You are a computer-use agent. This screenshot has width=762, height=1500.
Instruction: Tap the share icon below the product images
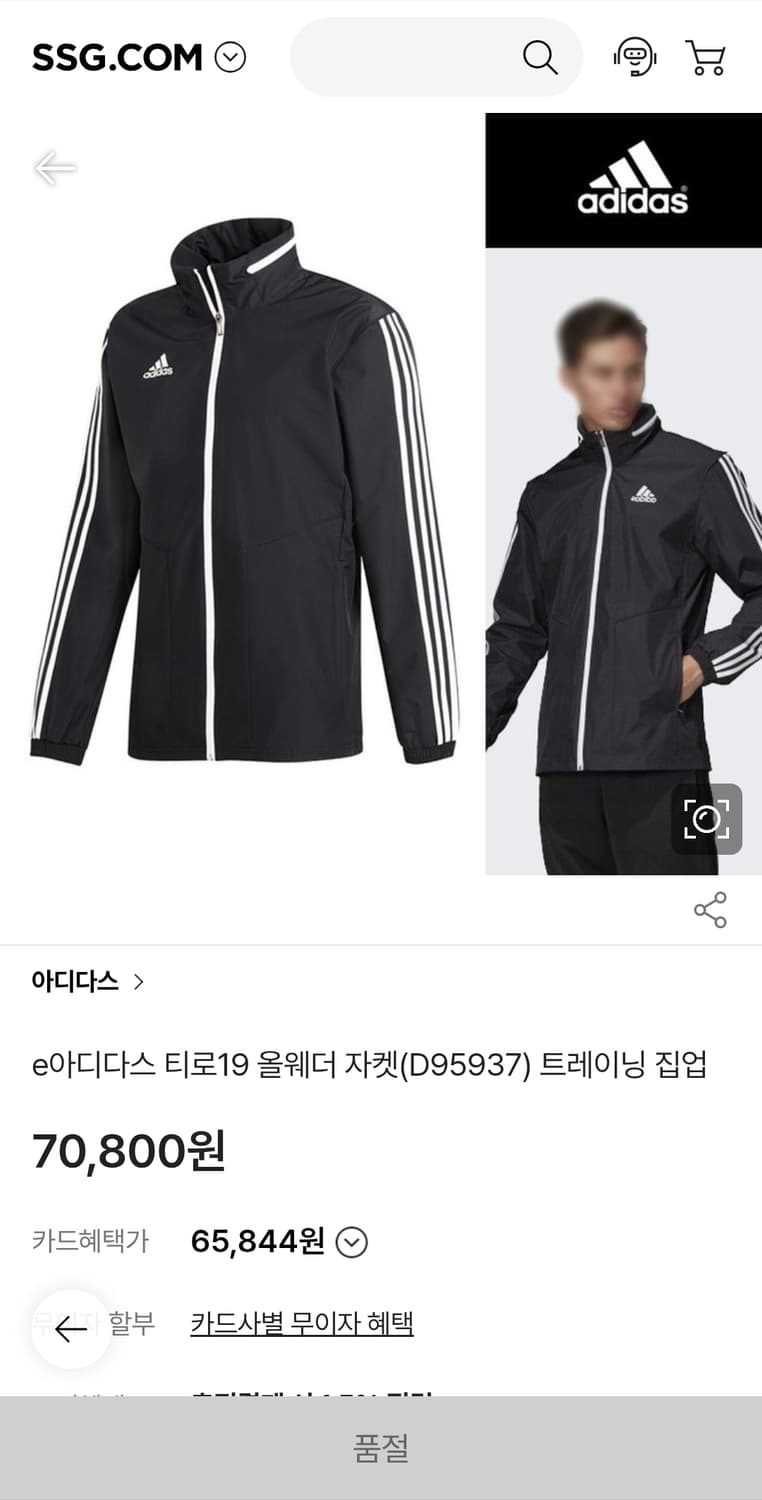[711, 911]
